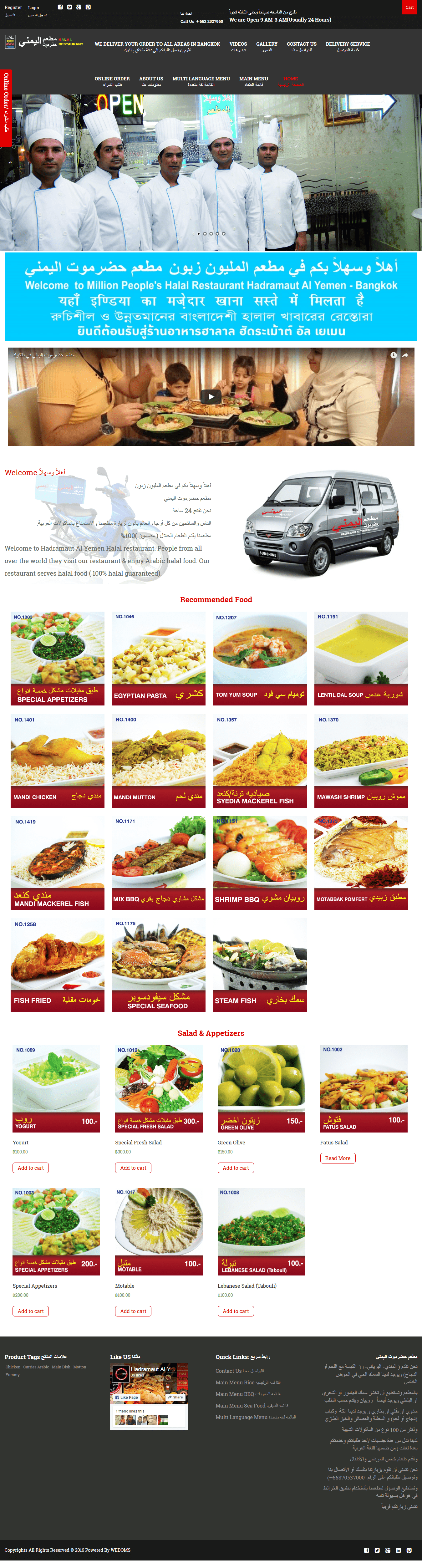
Task: Open the Login link
Action: coord(33,8)
